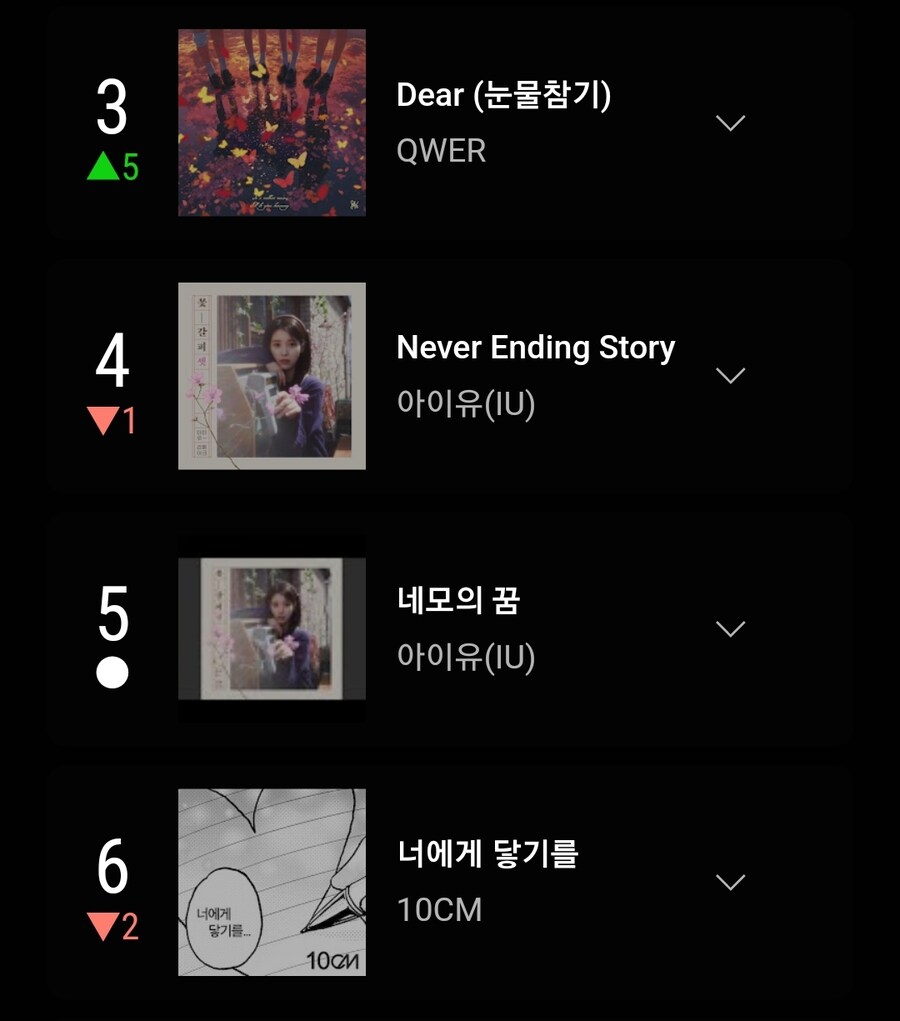Viewport: 900px width, 1021px height.
Task: Click the 네모의 꿈 album cover
Action: pos(272,629)
